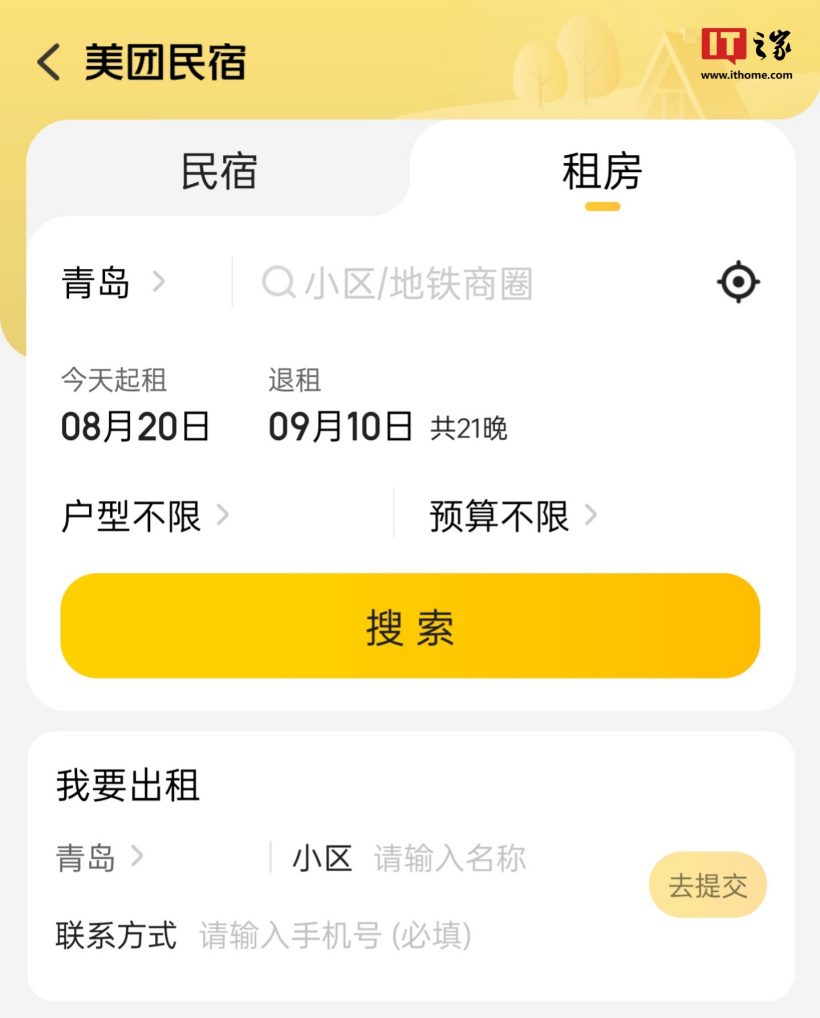
Task: Tap the magnifier icon in the search bar
Action: click(278, 283)
